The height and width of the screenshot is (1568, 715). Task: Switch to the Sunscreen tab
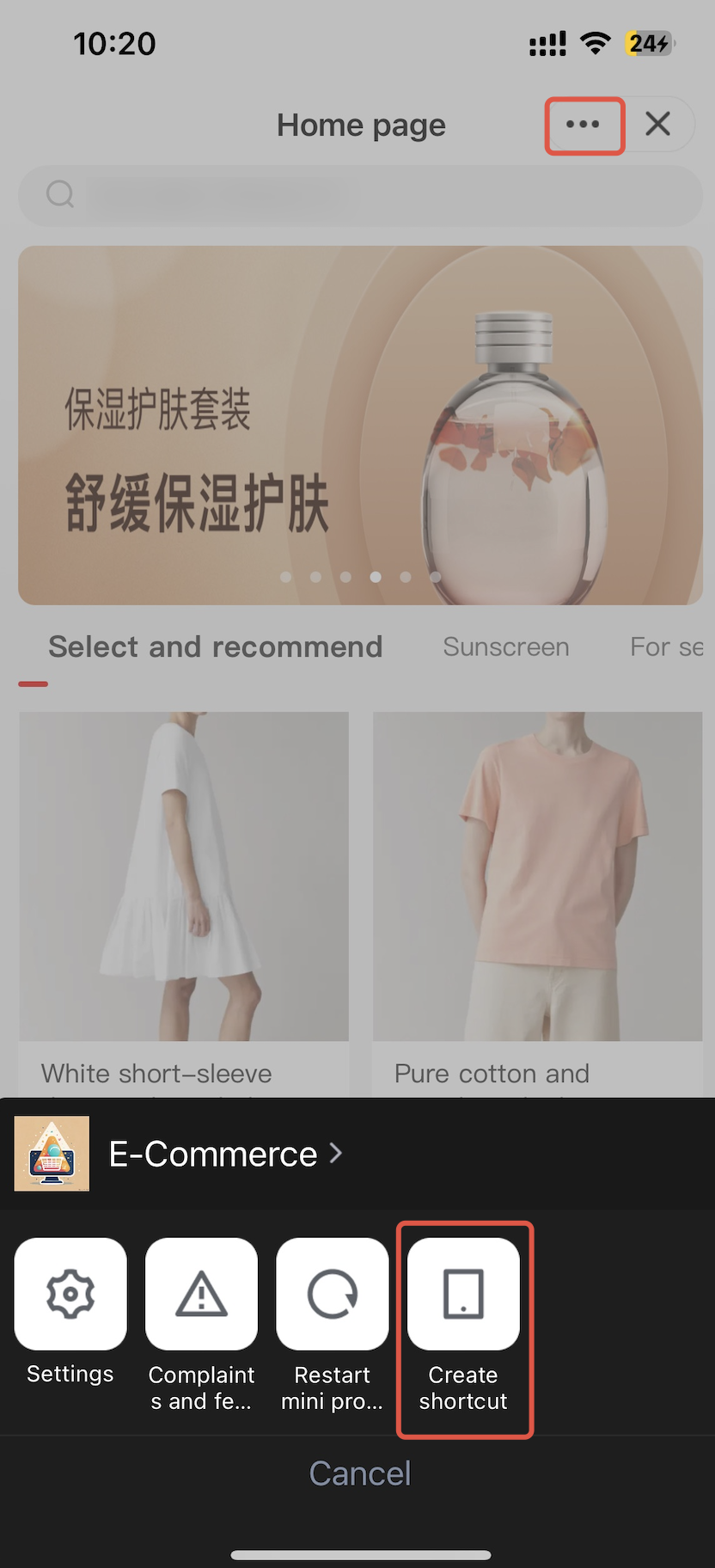[x=506, y=646]
